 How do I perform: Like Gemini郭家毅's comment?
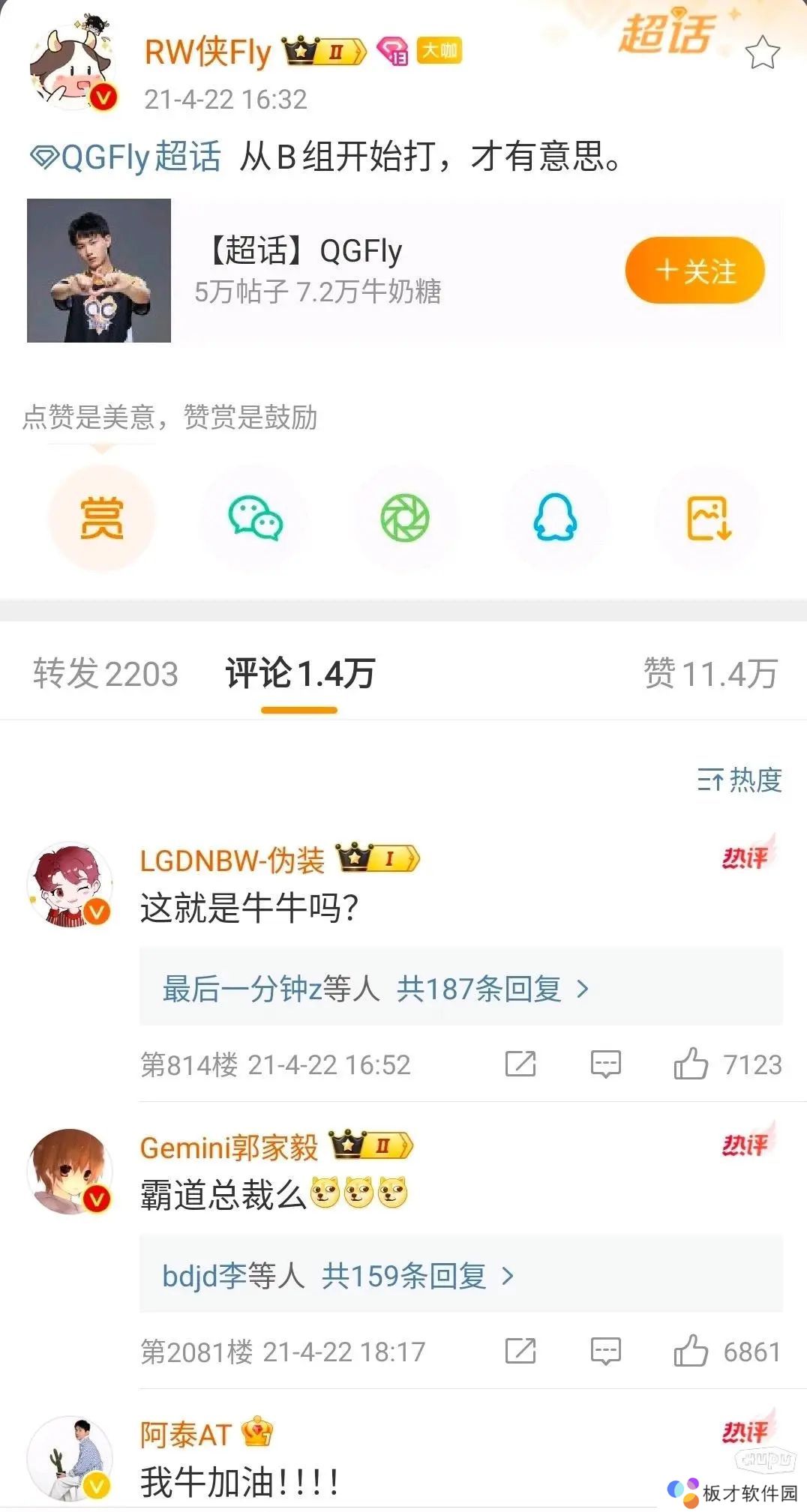[691, 1351]
